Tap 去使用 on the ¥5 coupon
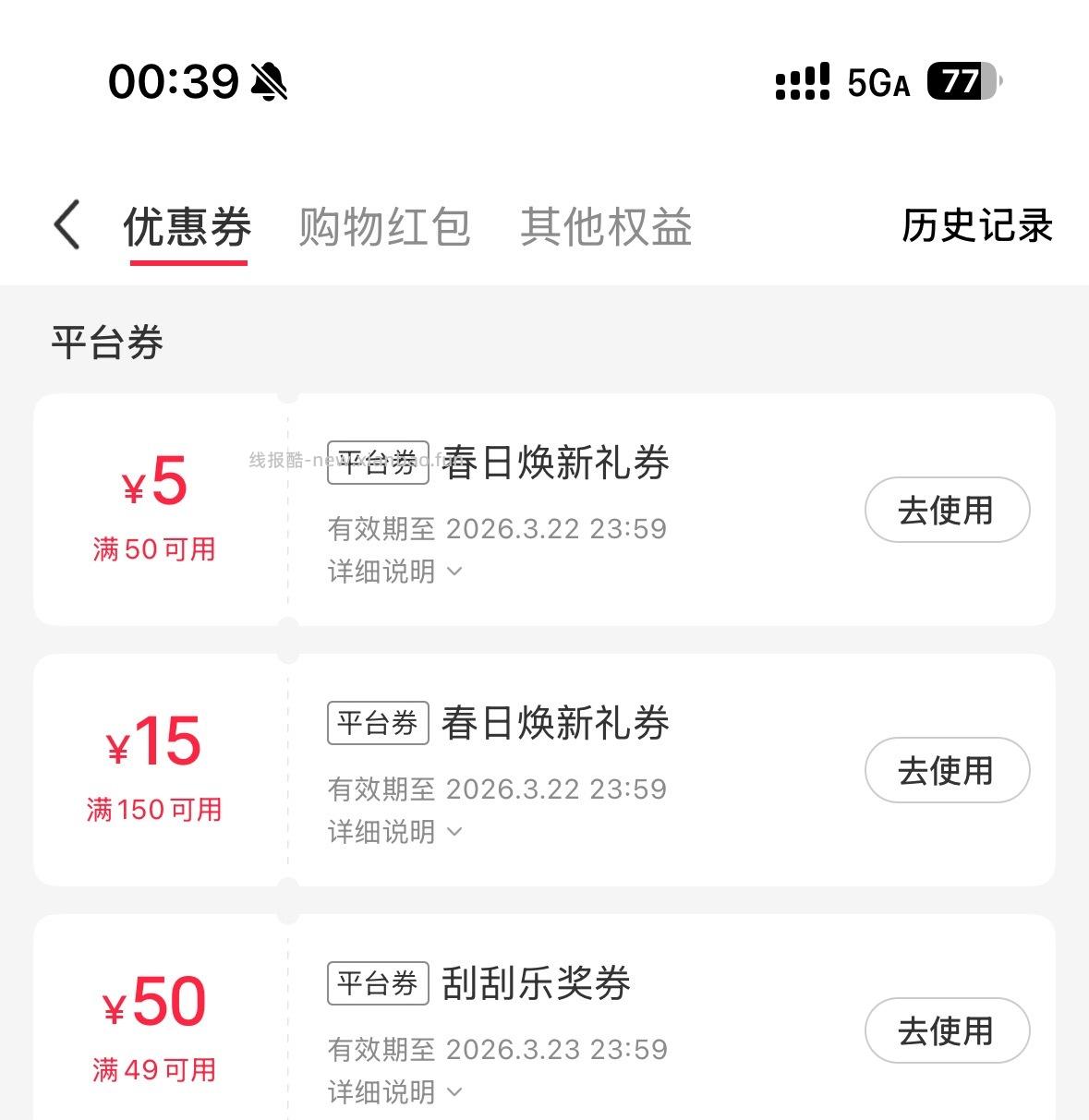 pyautogui.click(x=947, y=510)
